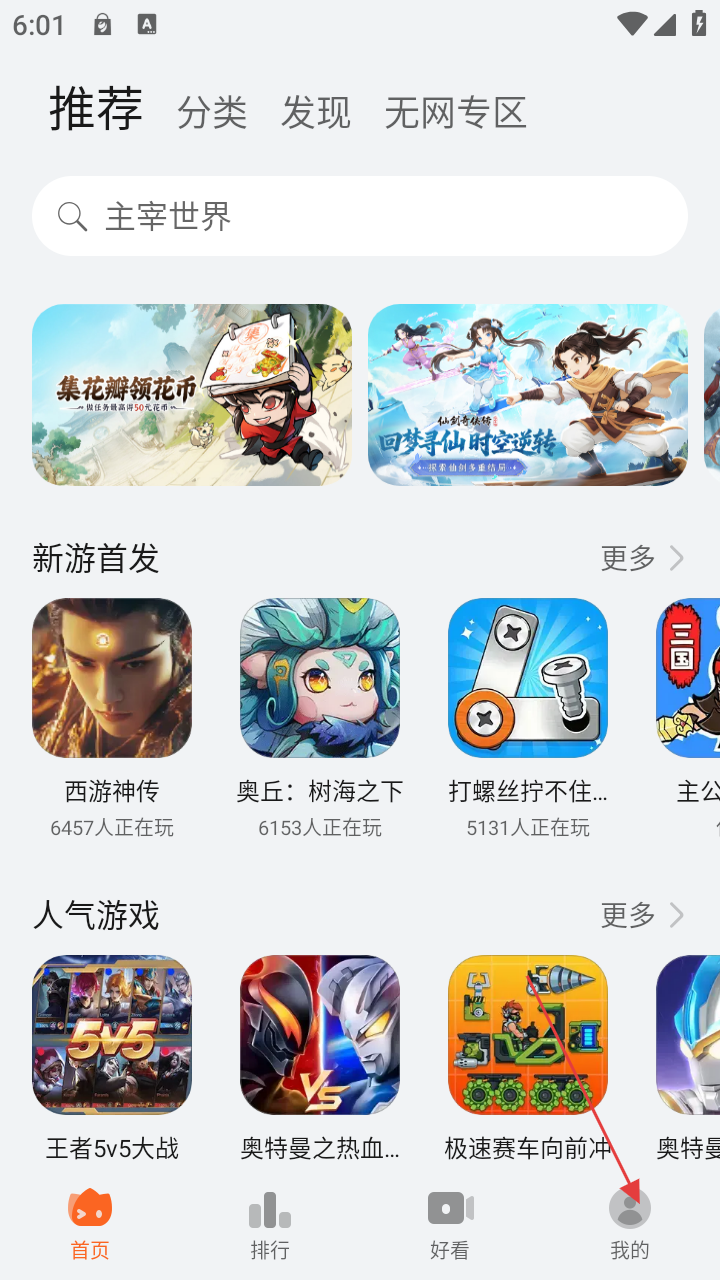View more in 新游首发
This screenshot has width=720, height=1280.
[x=642, y=558]
